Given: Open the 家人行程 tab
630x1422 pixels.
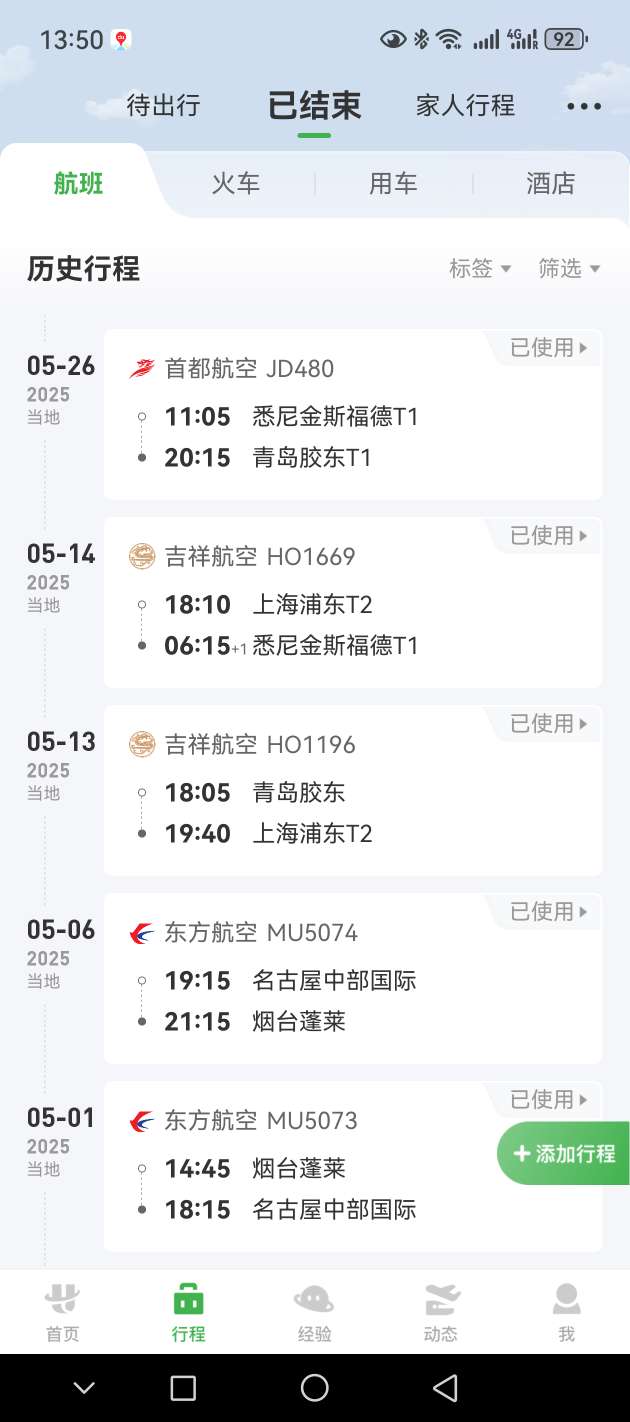Looking at the screenshot, I should [x=465, y=106].
